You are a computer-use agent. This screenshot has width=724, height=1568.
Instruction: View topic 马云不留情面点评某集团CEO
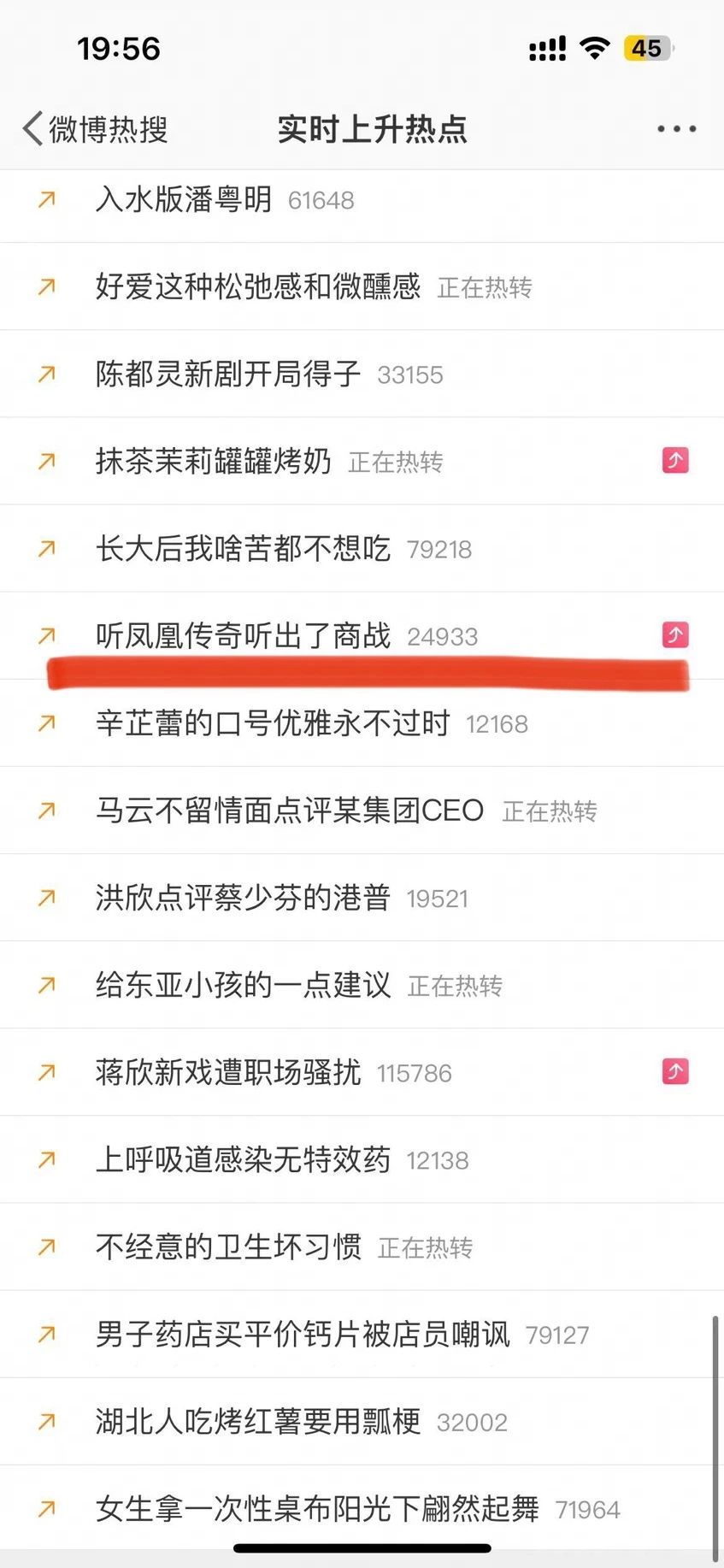tap(290, 811)
